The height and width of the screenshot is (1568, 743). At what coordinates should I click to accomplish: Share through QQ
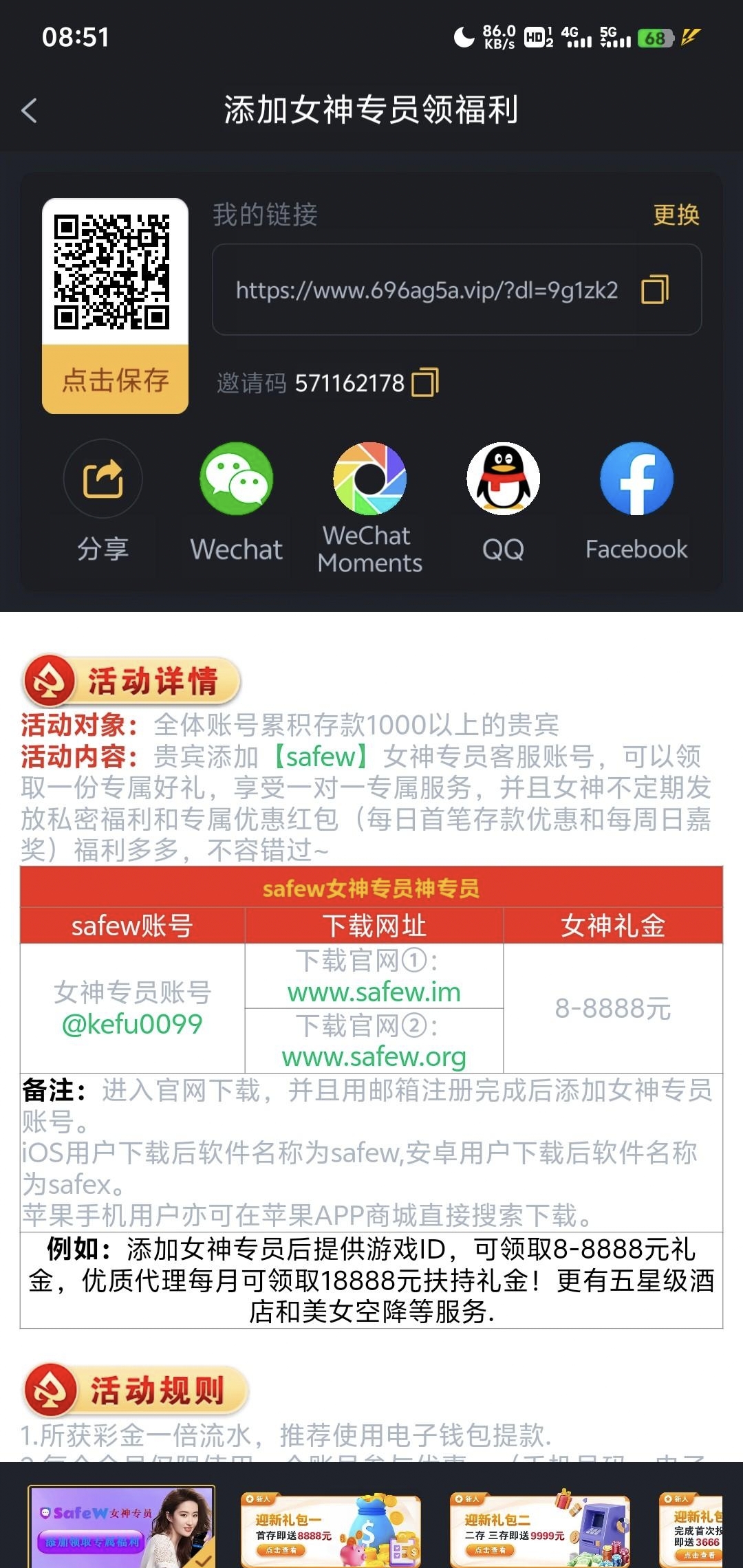point(503,479)
